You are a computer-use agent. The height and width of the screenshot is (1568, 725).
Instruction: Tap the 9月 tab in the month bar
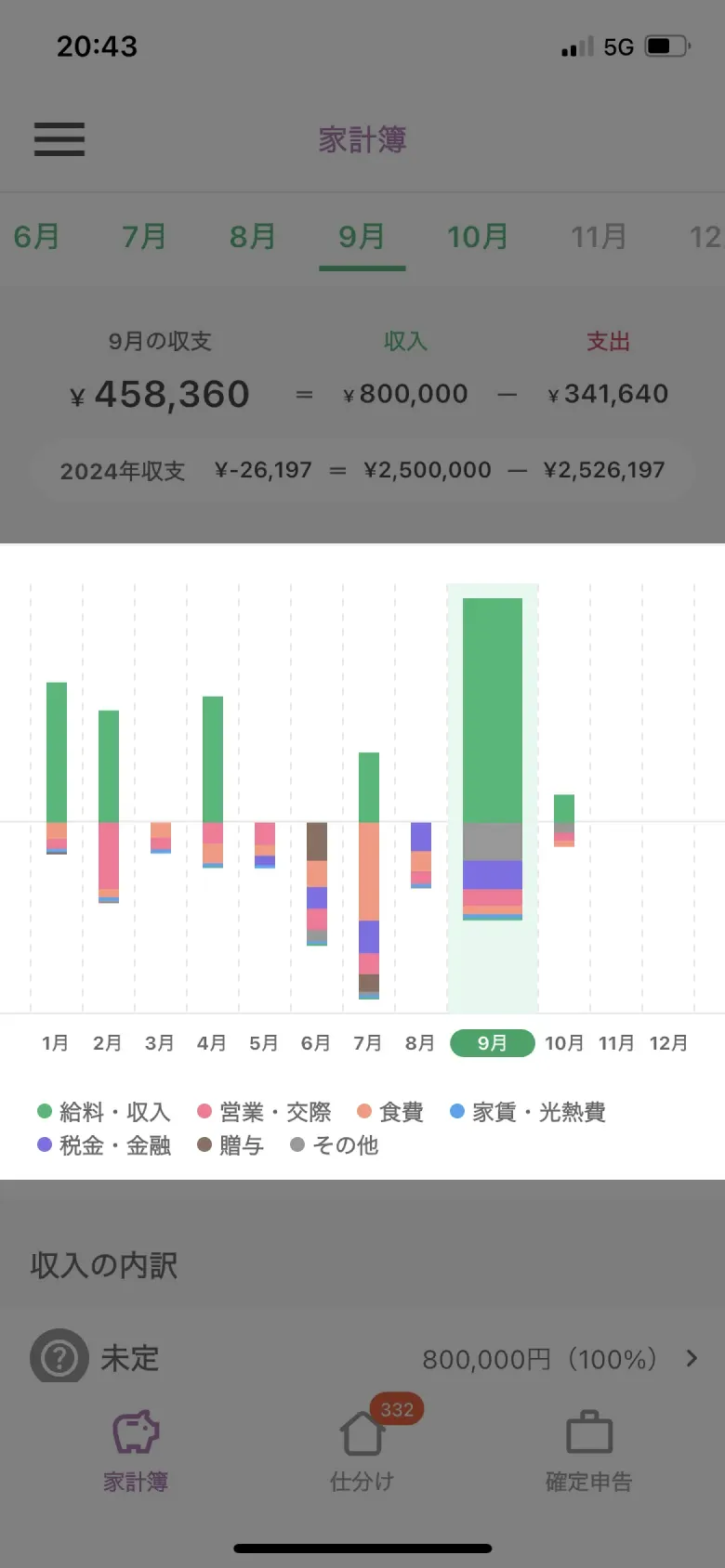pyautogui.click(x=362, y=237)
